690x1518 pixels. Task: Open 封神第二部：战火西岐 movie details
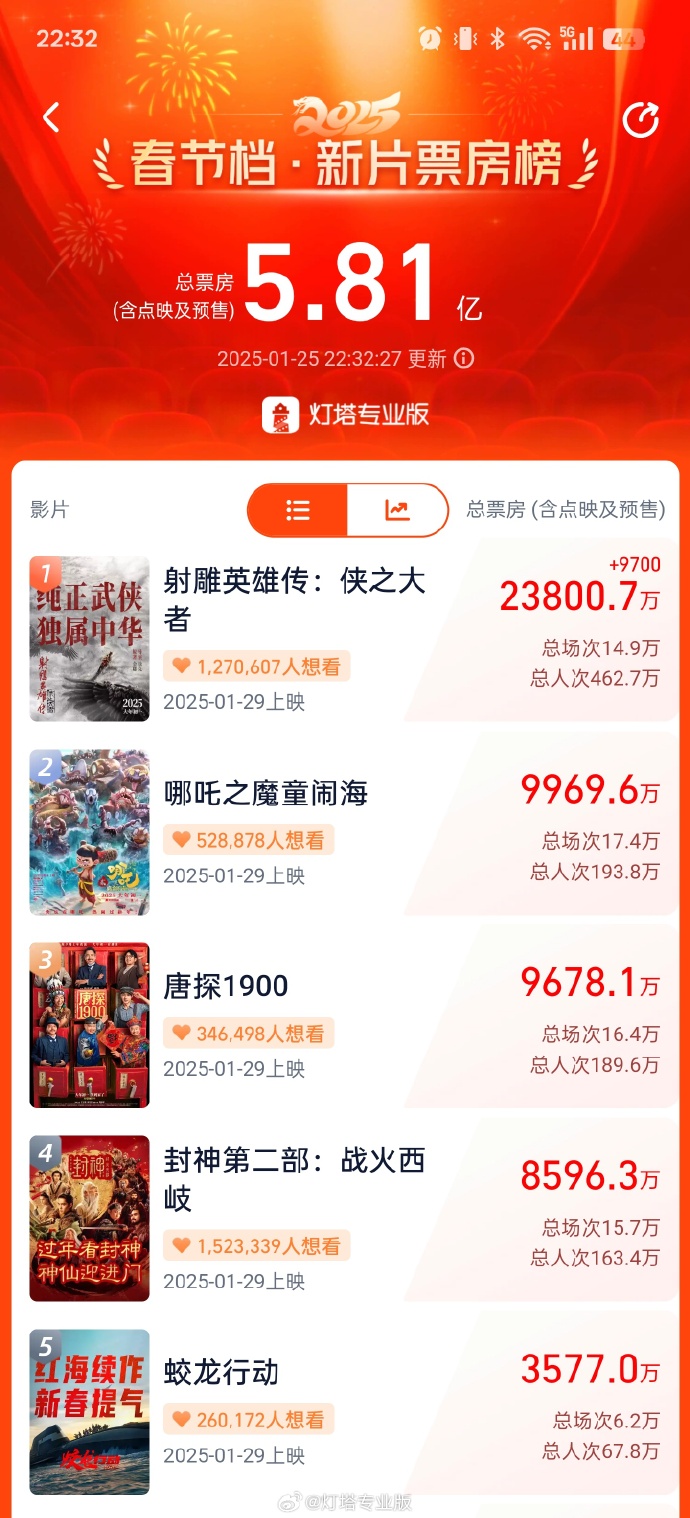tap(294, 1179)
